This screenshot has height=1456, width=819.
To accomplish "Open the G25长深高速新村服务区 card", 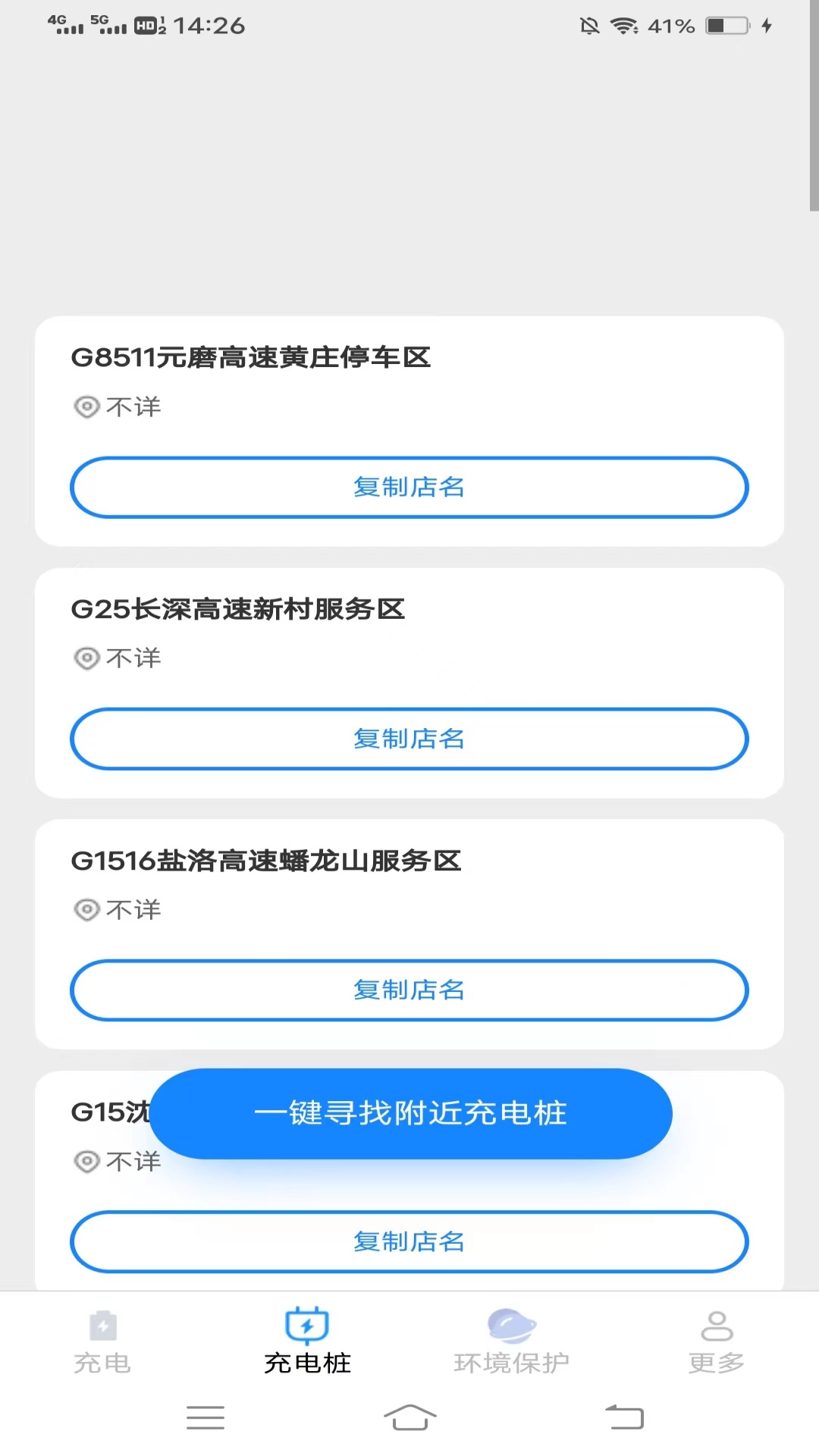I will coord(237,609).
